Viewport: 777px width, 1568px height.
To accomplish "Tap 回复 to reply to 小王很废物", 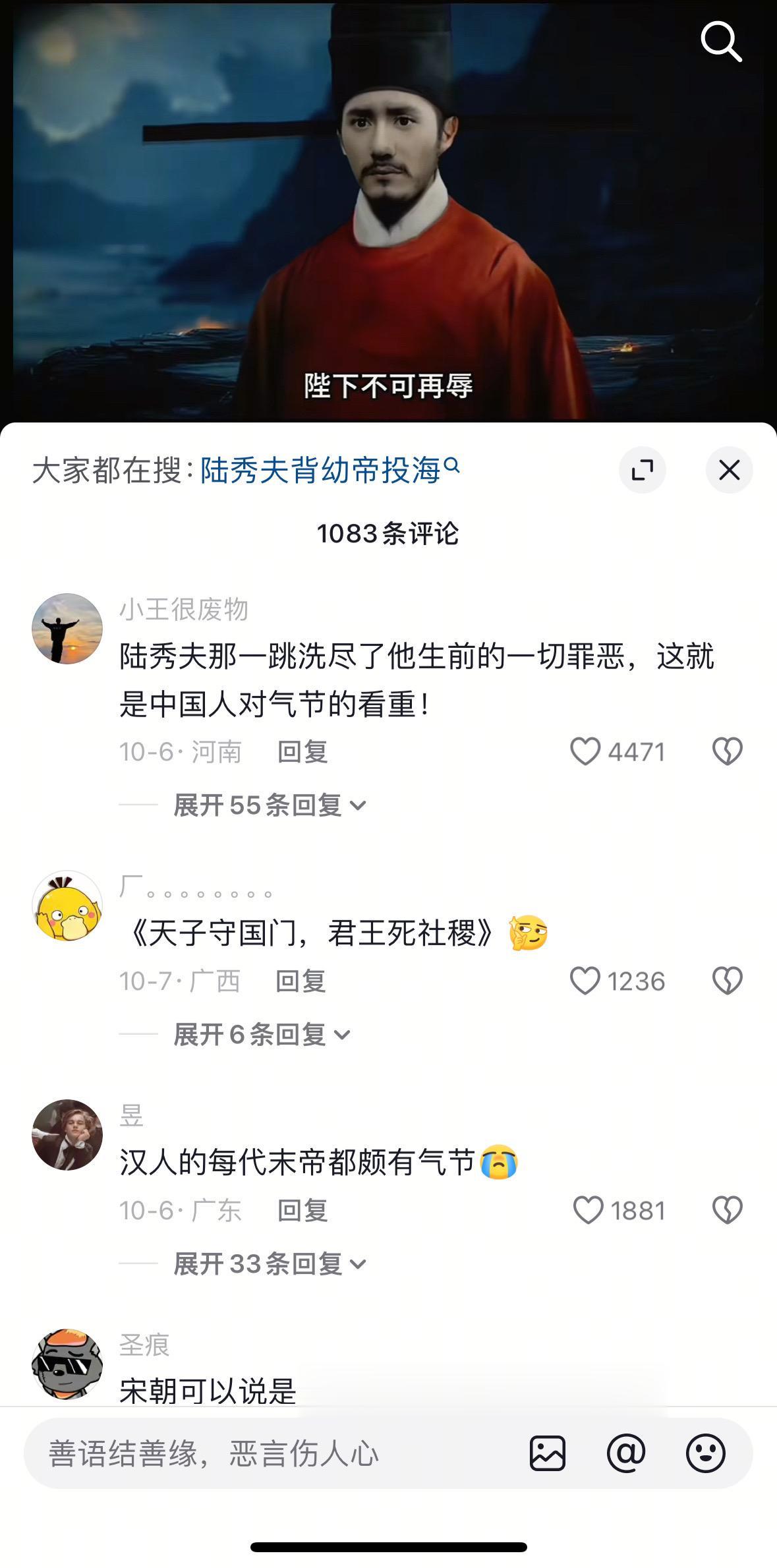I will tap(302, 751).
